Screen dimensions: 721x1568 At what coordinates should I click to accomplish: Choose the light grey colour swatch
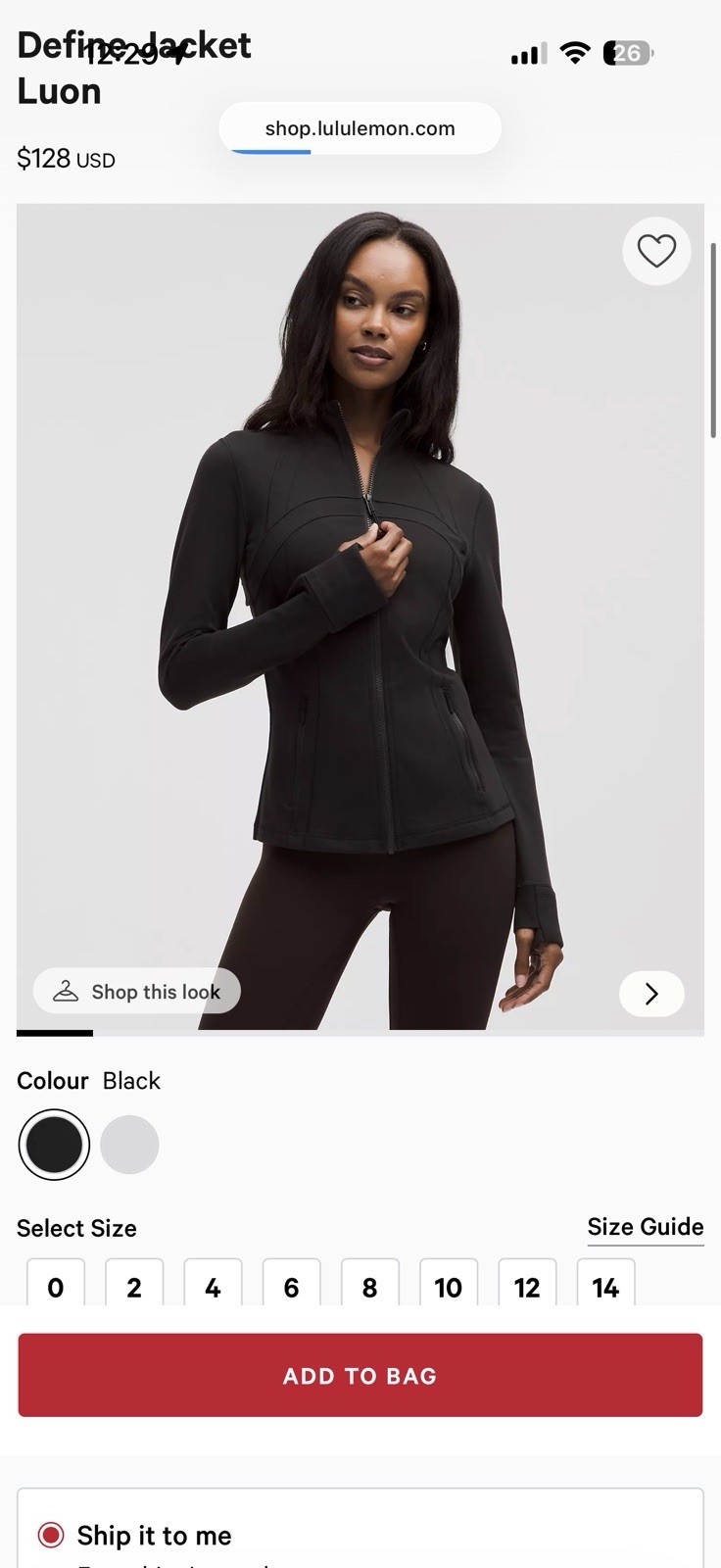(x=129, y=1144)
